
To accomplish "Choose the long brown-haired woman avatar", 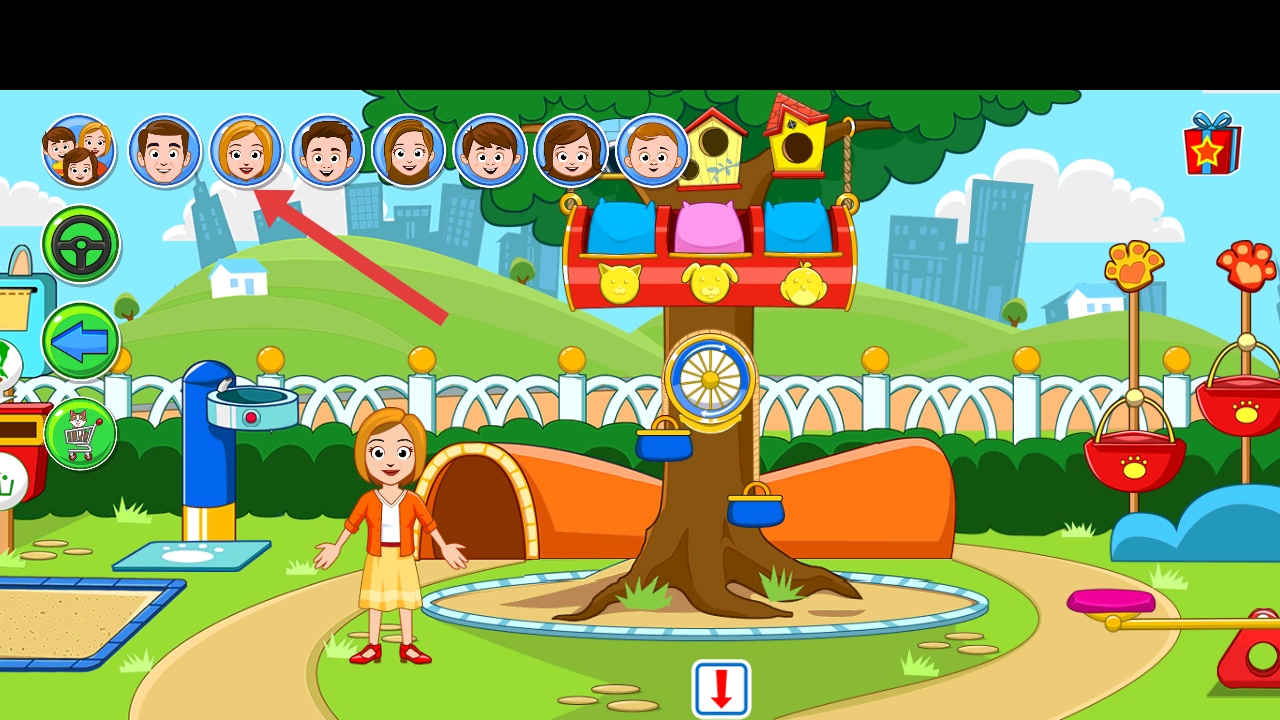I will [408, 151].
